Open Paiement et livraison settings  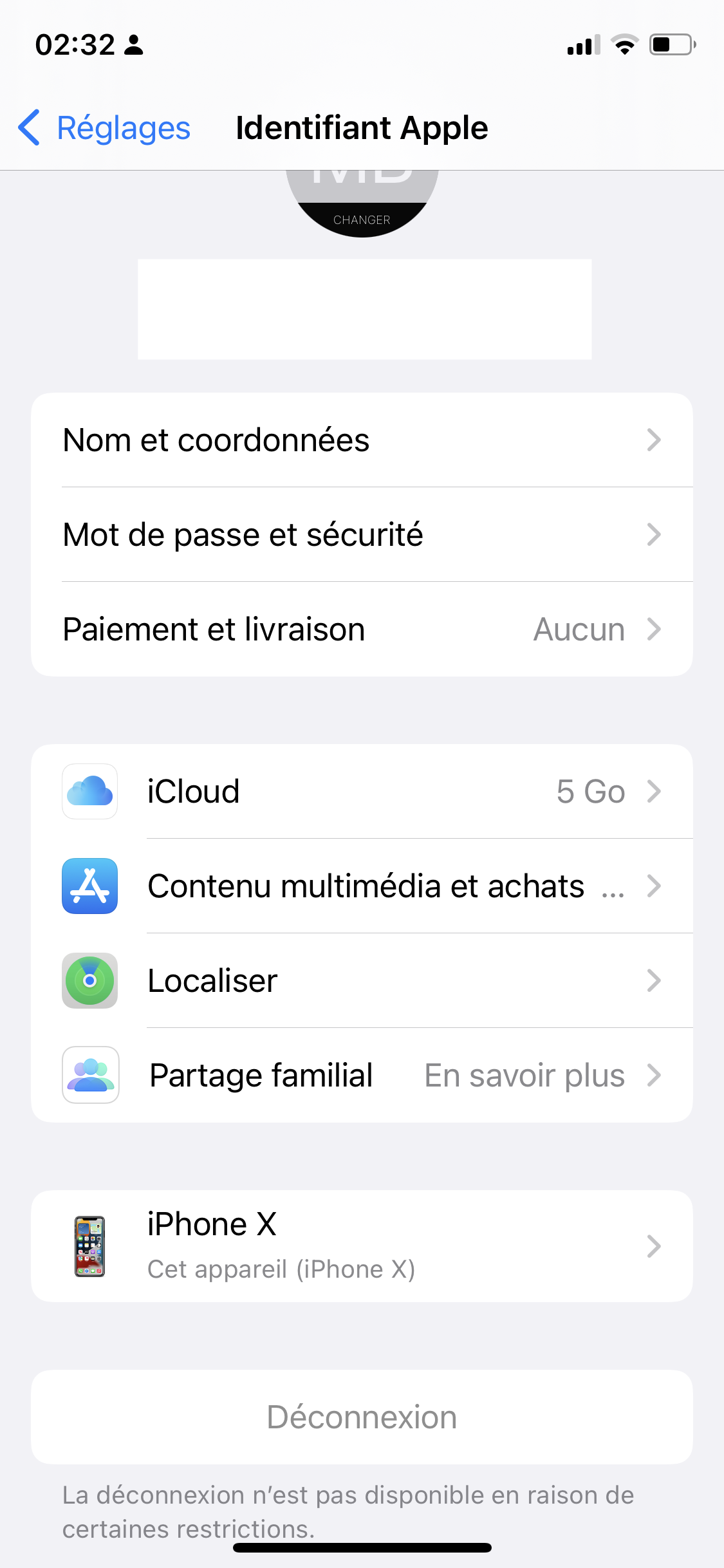pos(362,630)
